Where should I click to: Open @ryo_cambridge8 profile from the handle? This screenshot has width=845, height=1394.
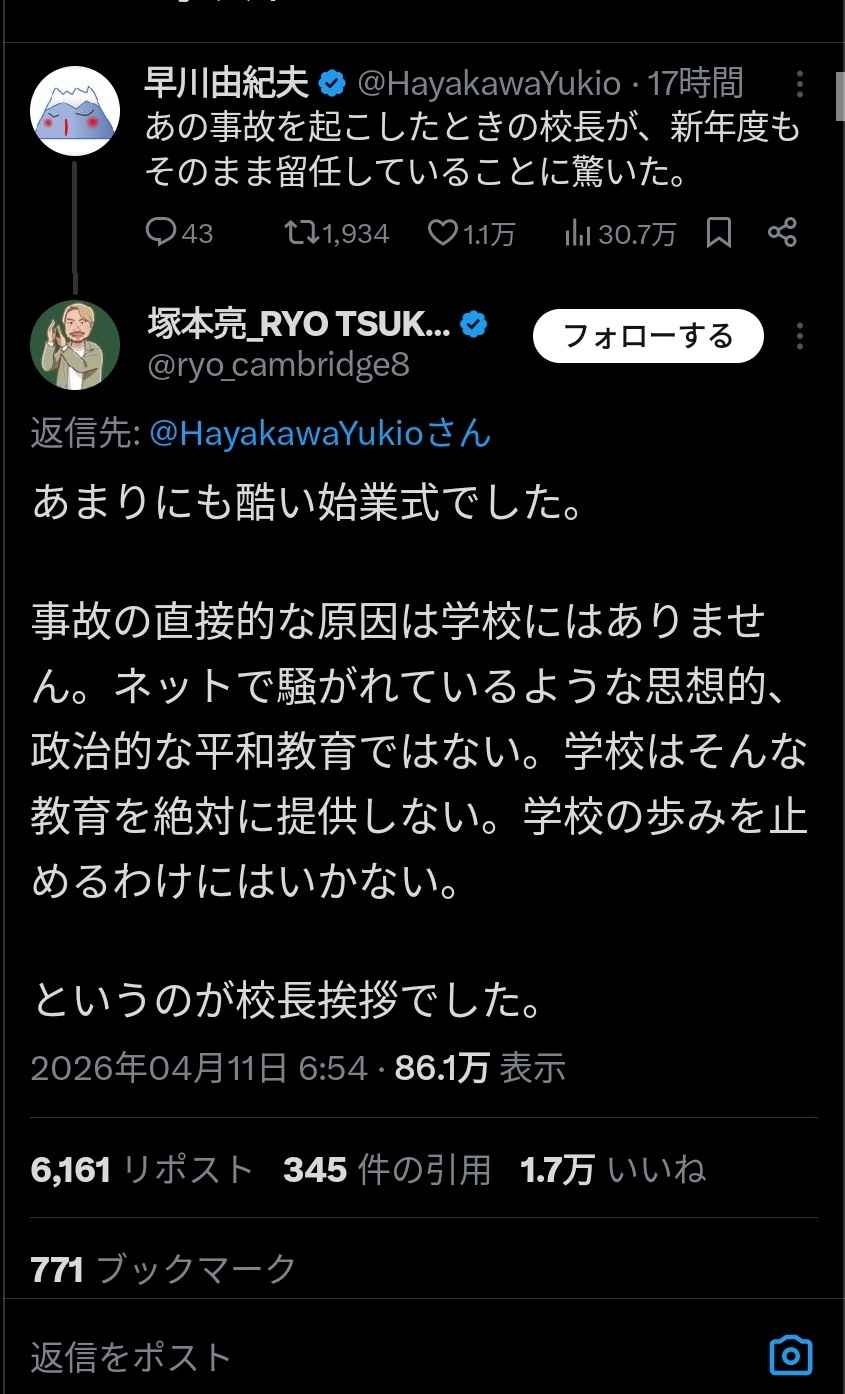tap(278, 365)
